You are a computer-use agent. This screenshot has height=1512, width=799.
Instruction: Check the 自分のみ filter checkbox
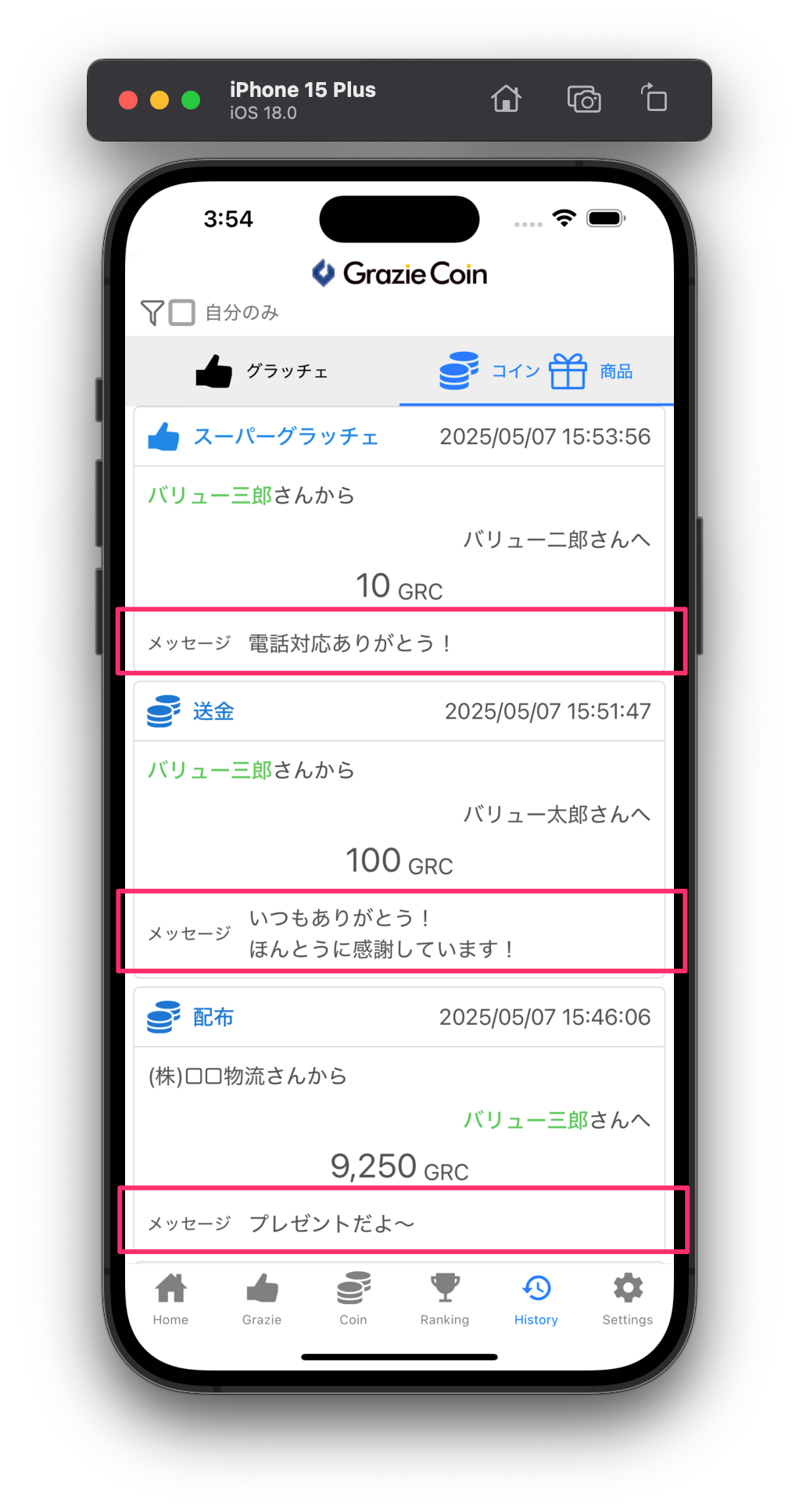pos(181,313)
